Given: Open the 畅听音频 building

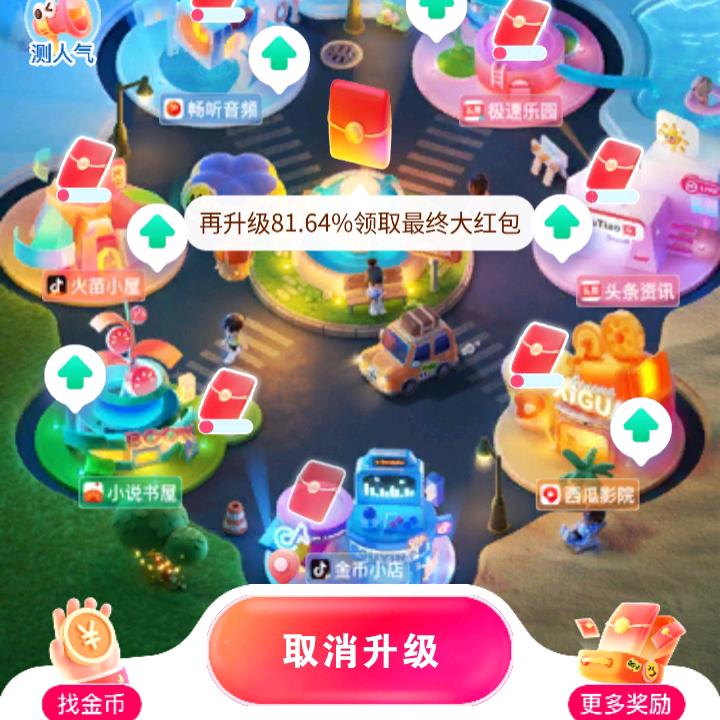Looking at the screenshot, I should (x=210, y=108).
